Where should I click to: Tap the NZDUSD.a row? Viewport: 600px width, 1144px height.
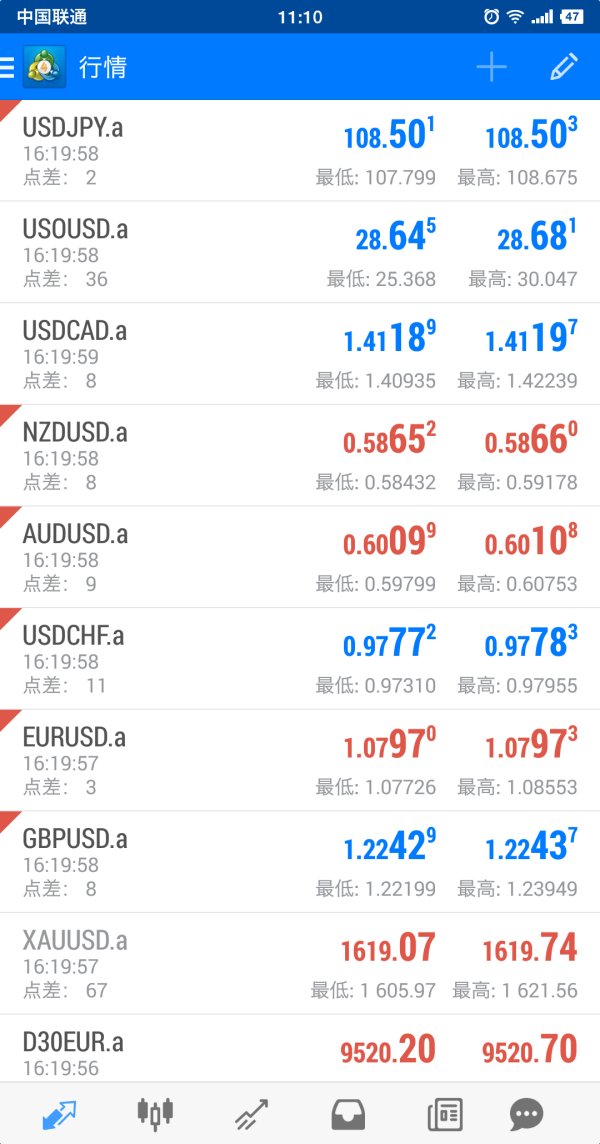tap(300, 455)
